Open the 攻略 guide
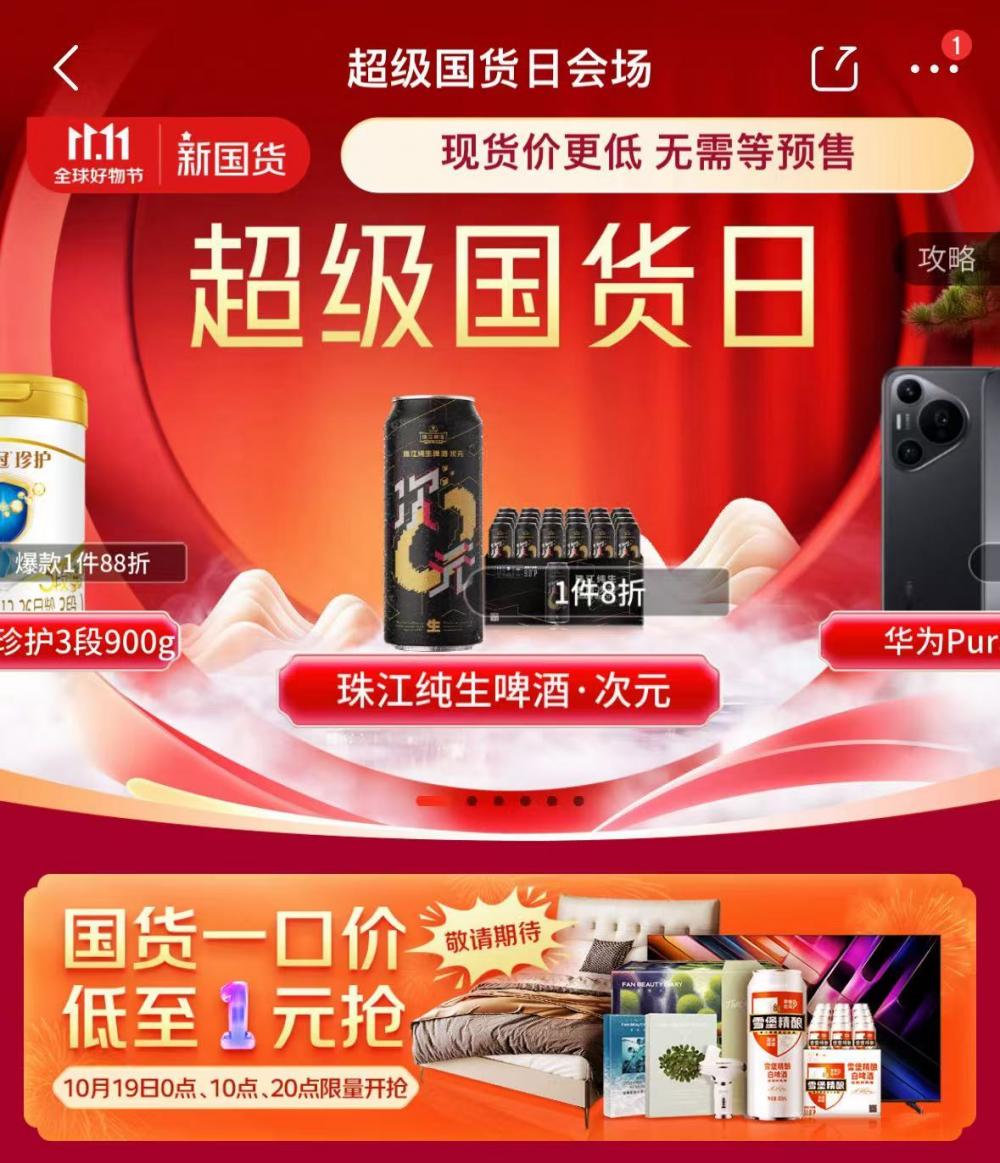The width and height of the screenshot is (1000, 1163). pos(948,259)
